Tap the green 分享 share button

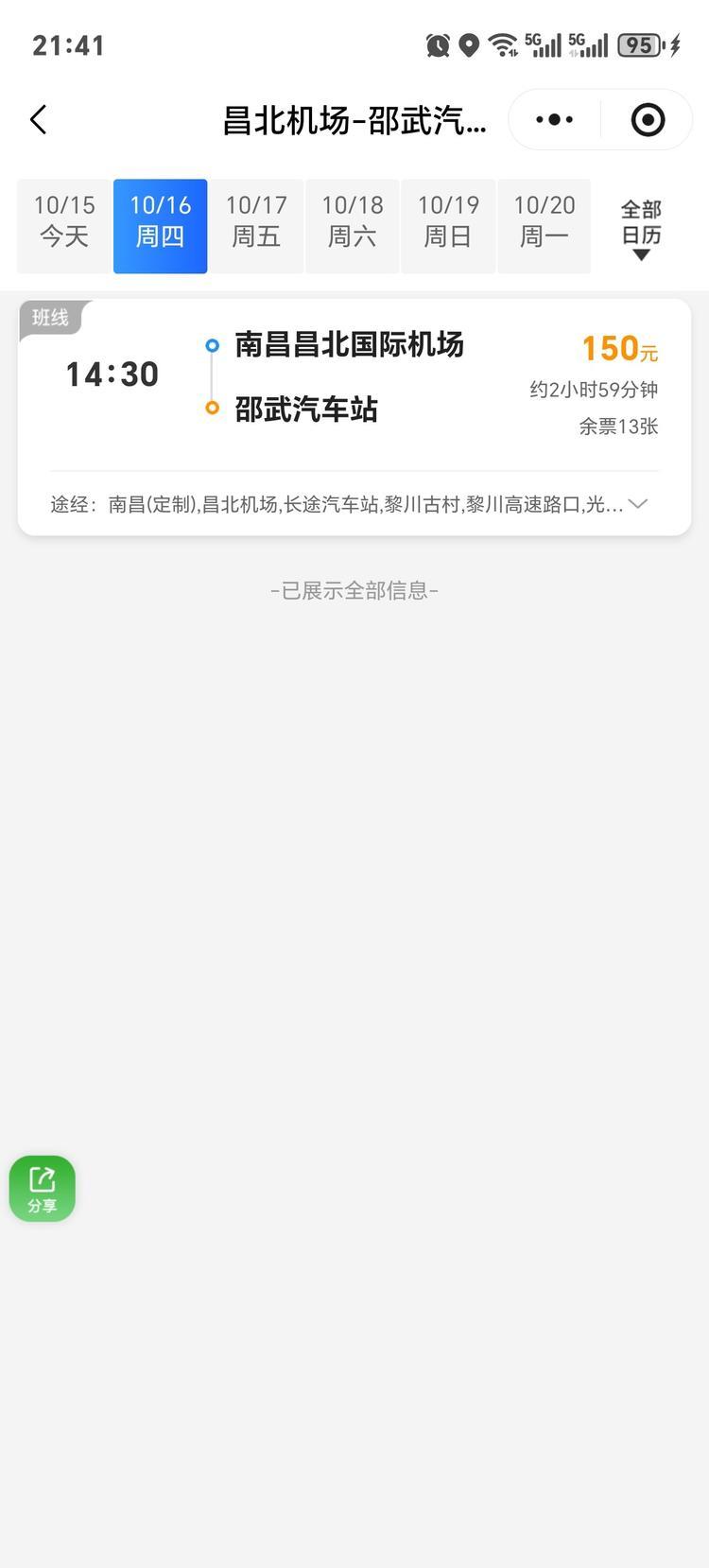(43, 1188)
